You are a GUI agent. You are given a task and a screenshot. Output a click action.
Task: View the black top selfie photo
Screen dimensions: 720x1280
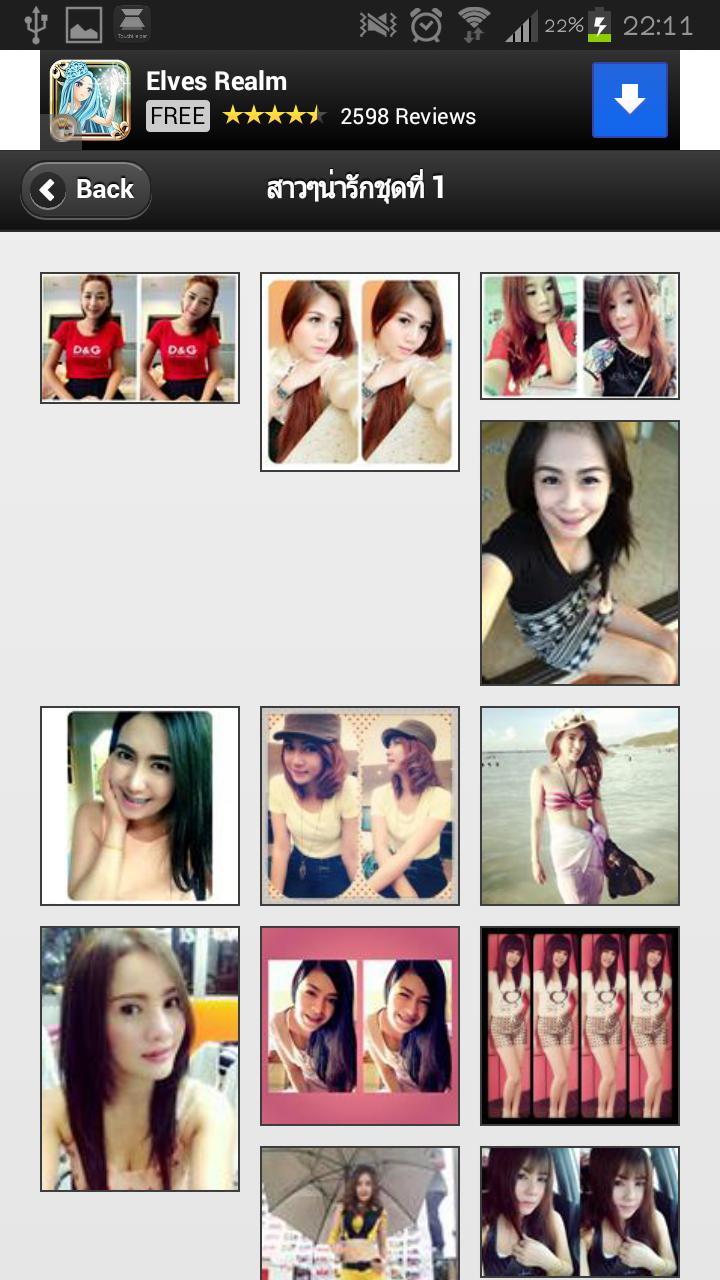[x=580, y=553]
